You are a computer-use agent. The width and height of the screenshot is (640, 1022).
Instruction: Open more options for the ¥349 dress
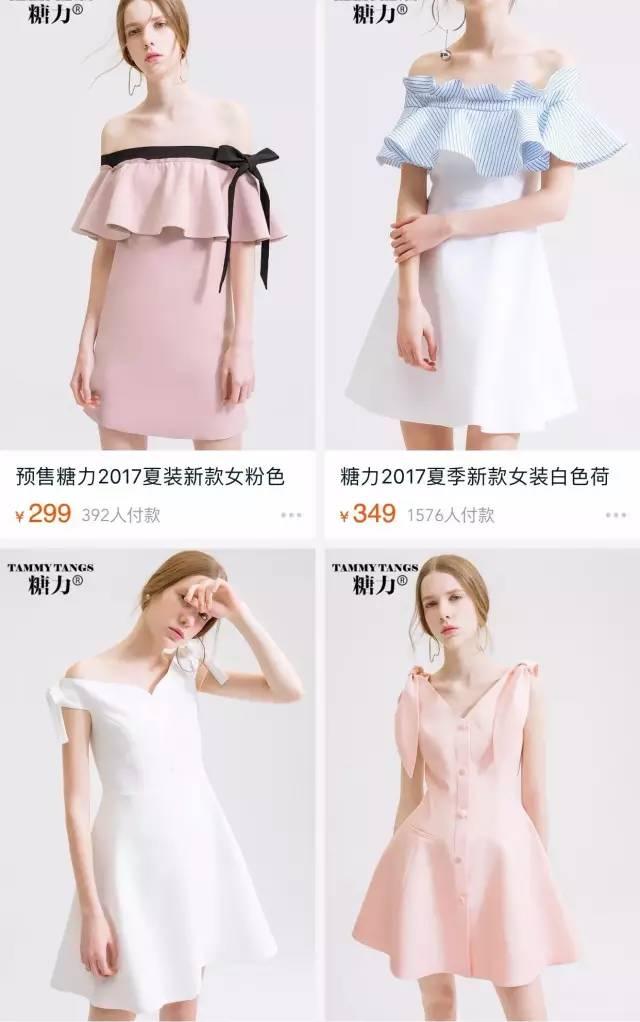click(x=615, y=515)
